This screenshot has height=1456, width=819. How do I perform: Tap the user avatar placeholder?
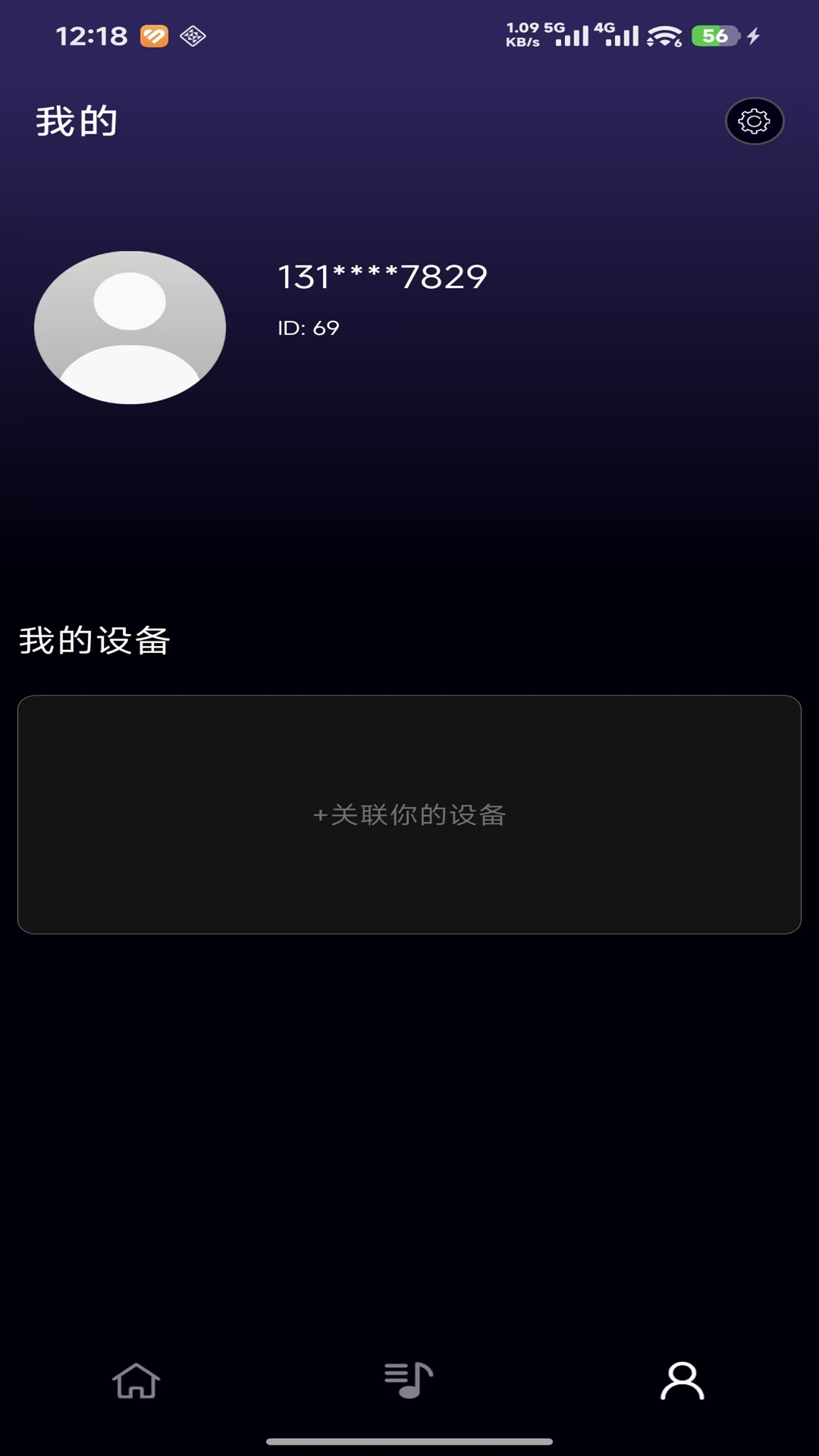coord(129,326)
